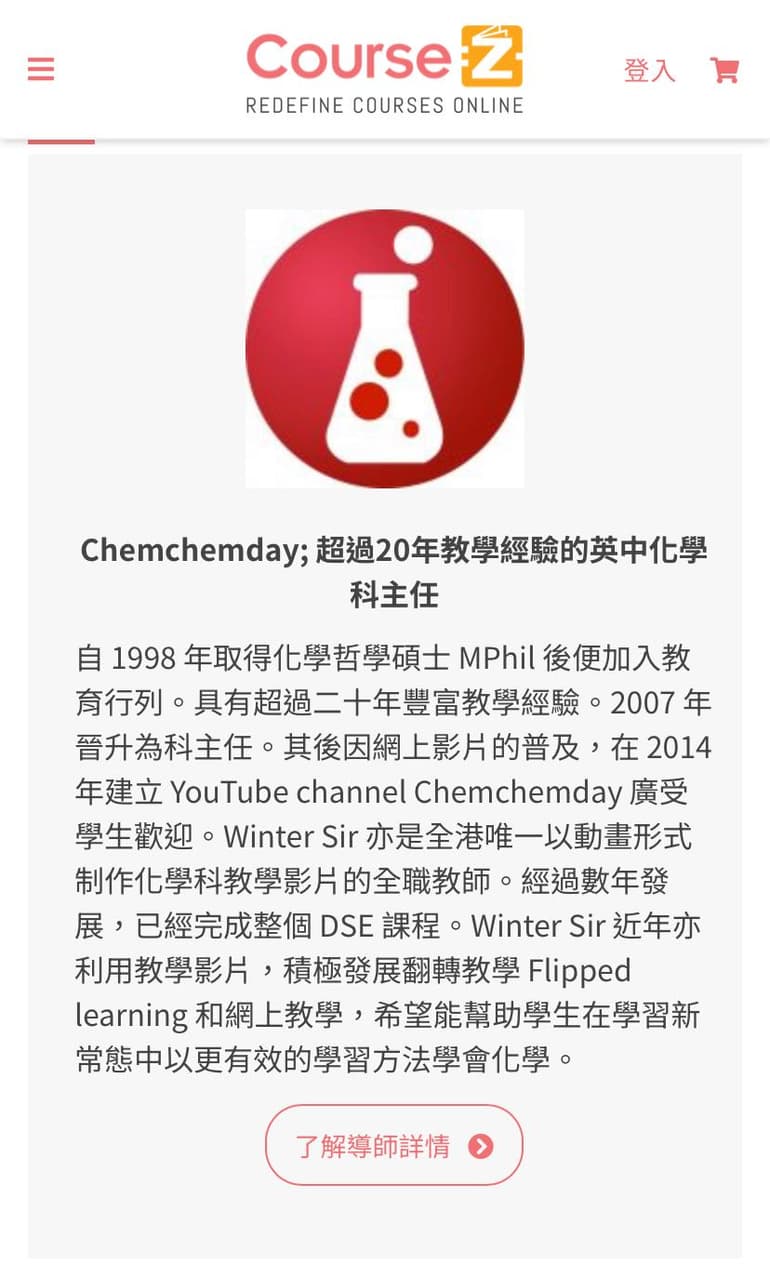Open the cart via the trolley icon
The width and height of the screenshot is (770, 1280).
coord(726,69)
